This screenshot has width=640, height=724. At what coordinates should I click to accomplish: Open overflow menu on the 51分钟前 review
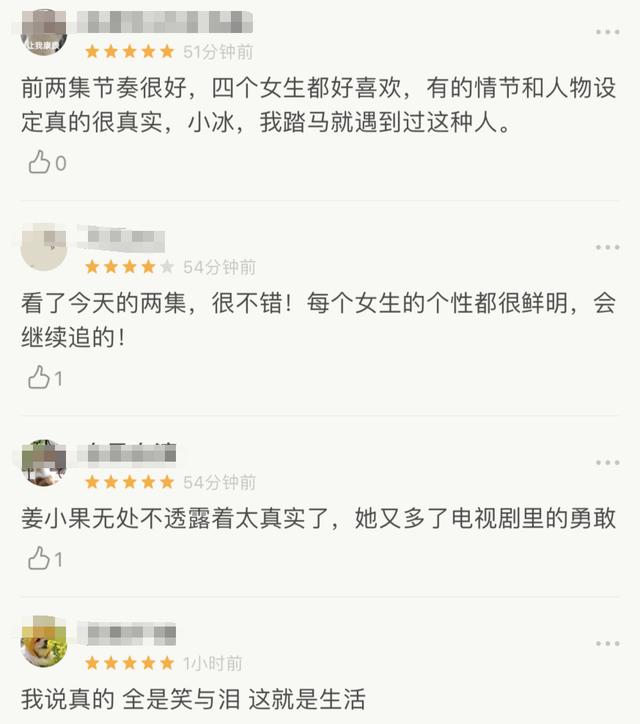click(607, 32)
